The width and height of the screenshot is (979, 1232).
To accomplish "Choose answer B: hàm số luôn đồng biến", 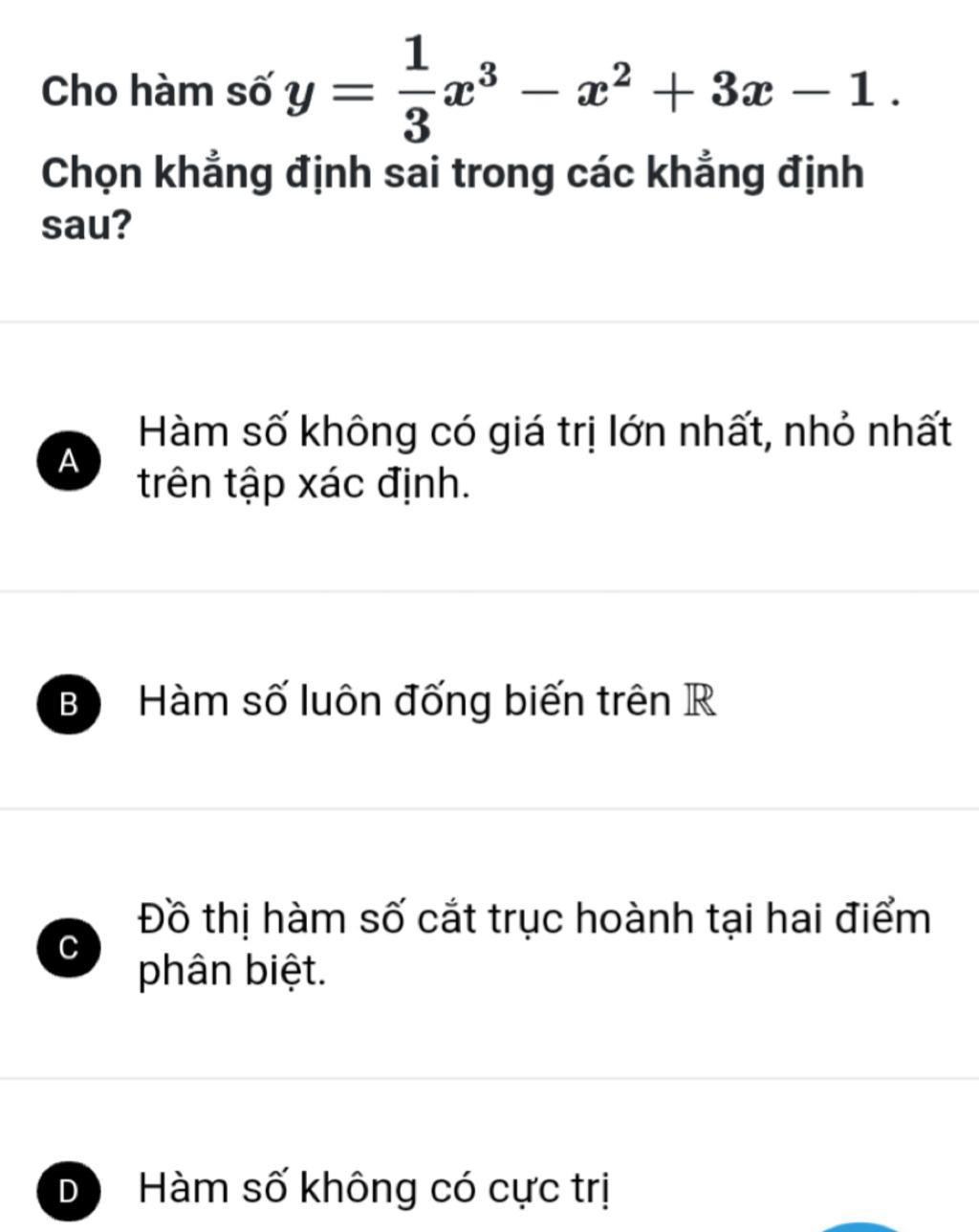I will click(x=67, y=704).
